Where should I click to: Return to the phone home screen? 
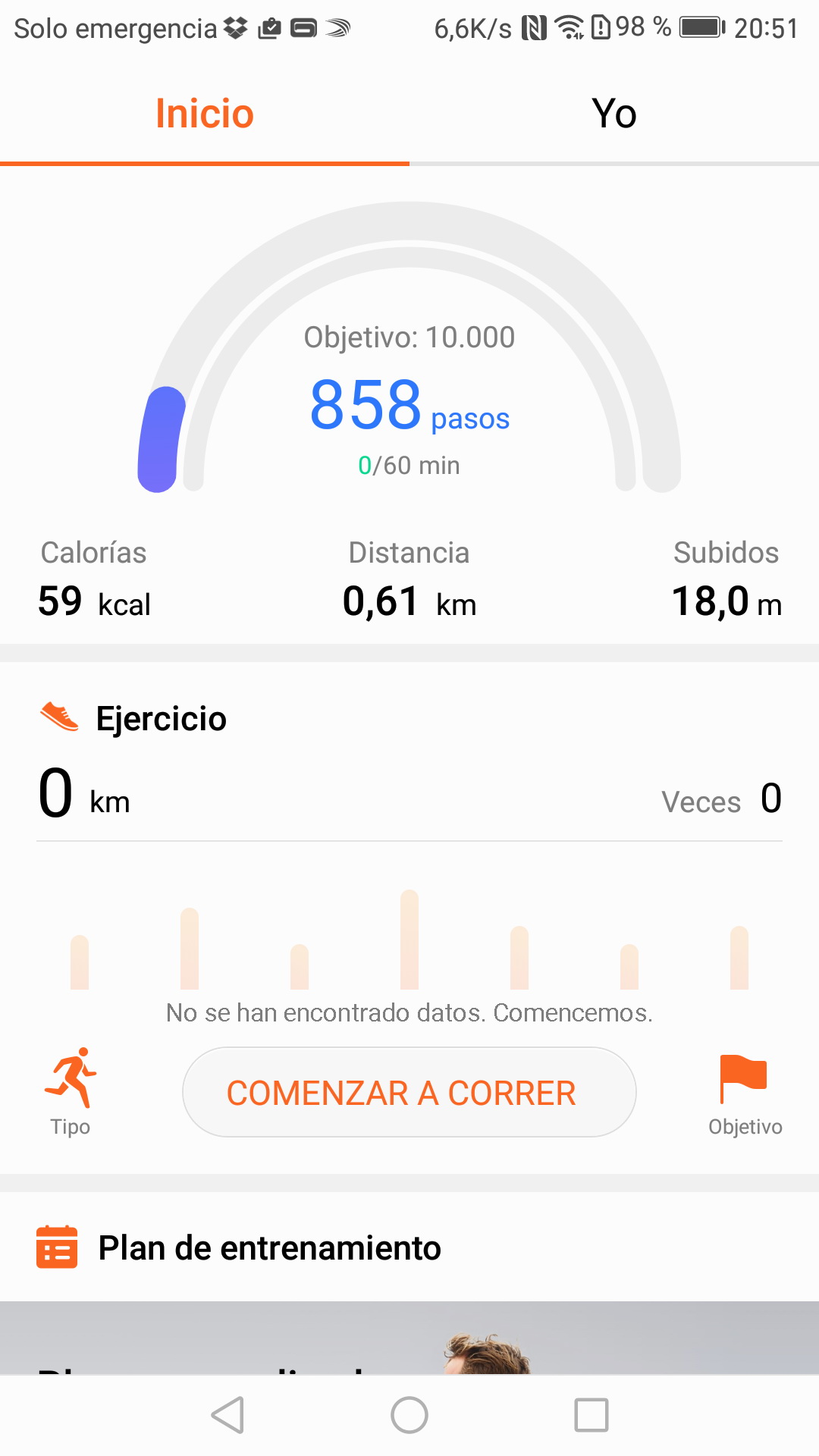409,1415
